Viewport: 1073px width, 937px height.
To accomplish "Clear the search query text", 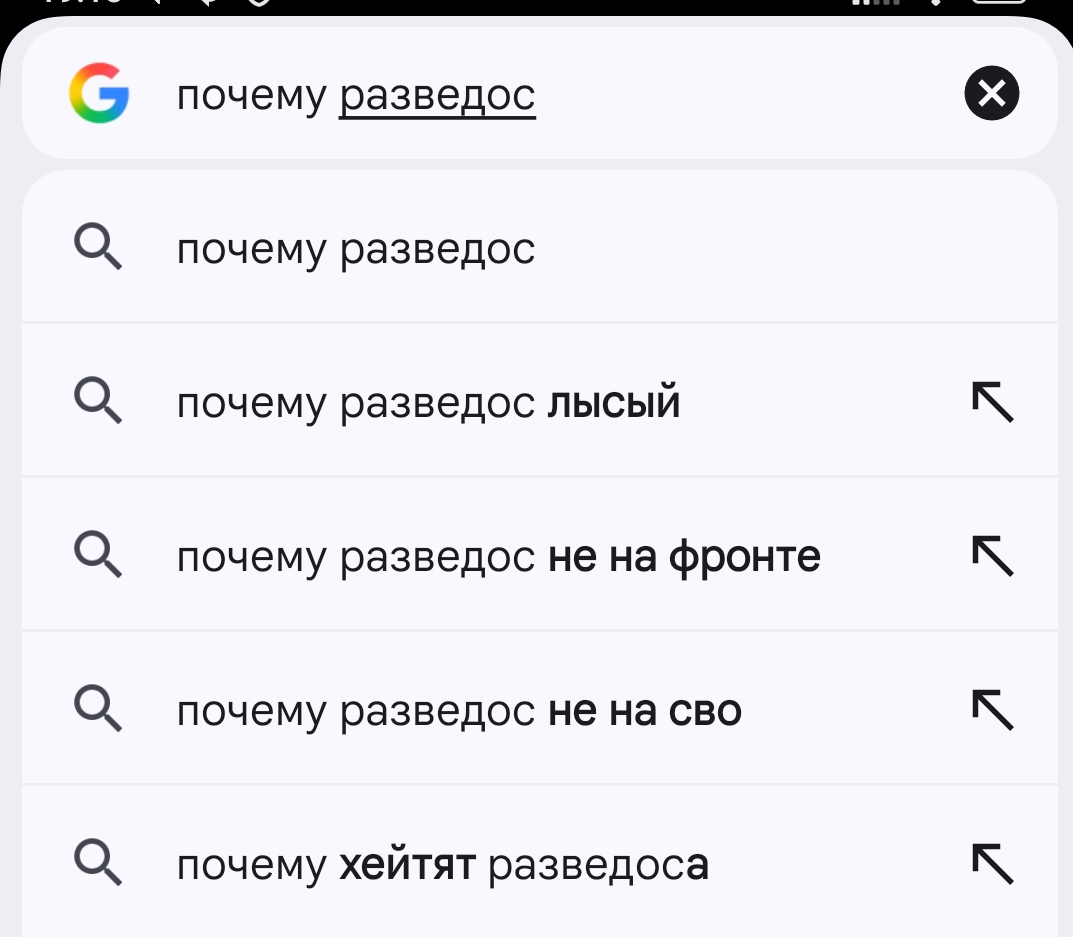I will (x=991, y=94).
